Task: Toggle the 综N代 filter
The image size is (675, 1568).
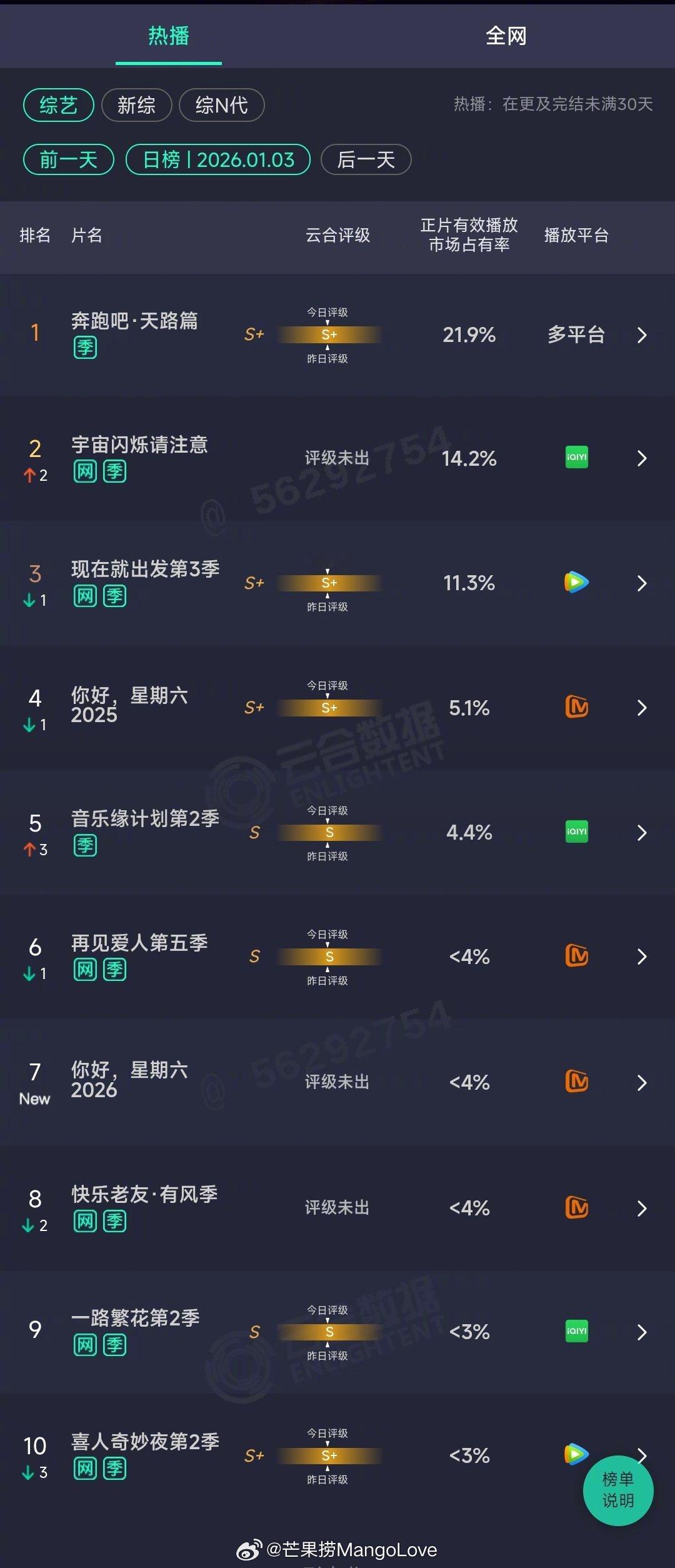Action: click(x=221, y=106)
